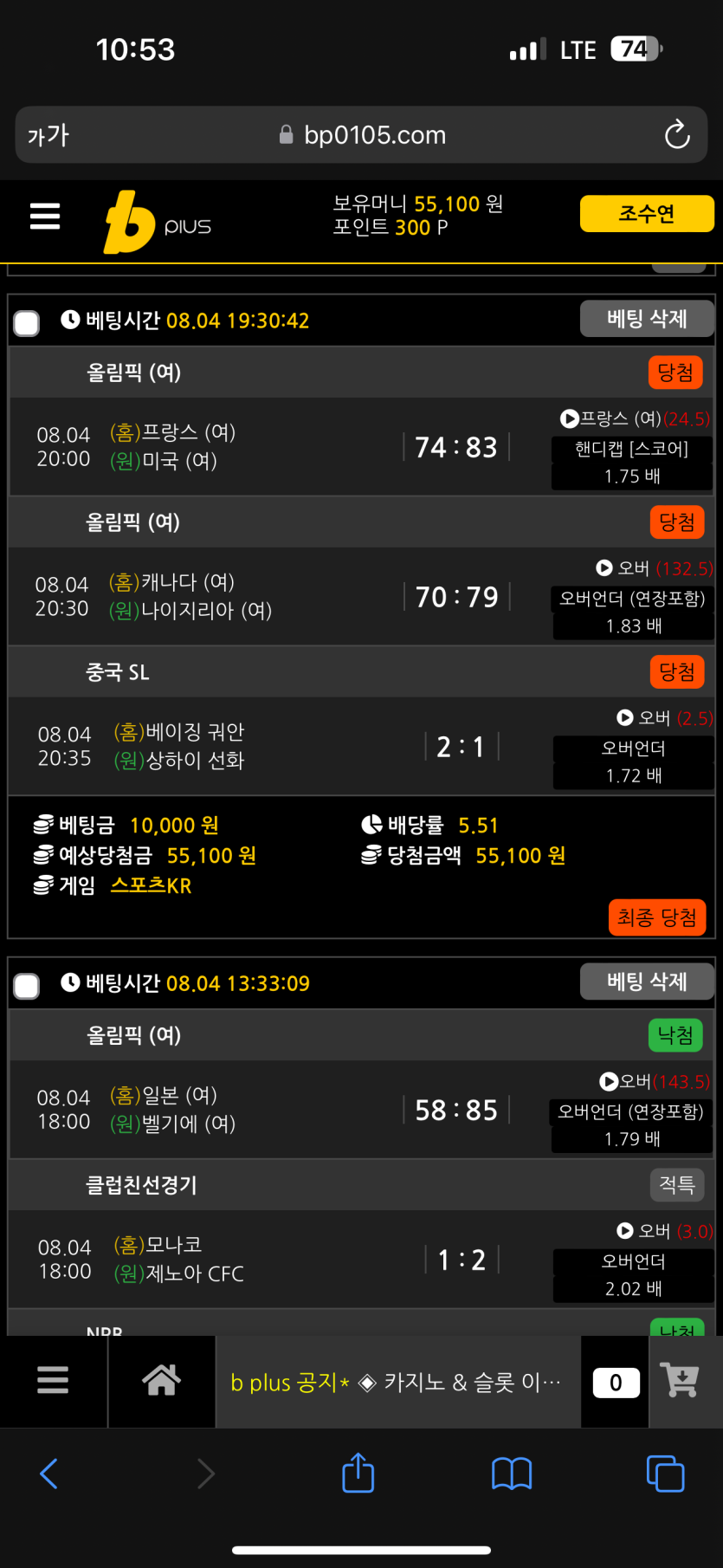Select the checkbox for the 13:33:09 bet
Screen dimensions: 723x1568
(x=27, y=986)
